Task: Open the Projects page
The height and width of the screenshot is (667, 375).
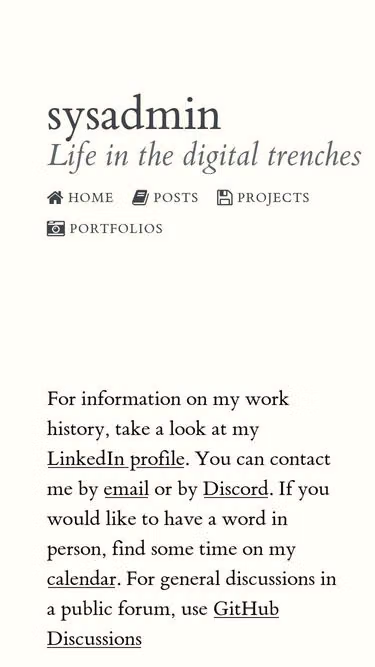Action: point(263,198)
